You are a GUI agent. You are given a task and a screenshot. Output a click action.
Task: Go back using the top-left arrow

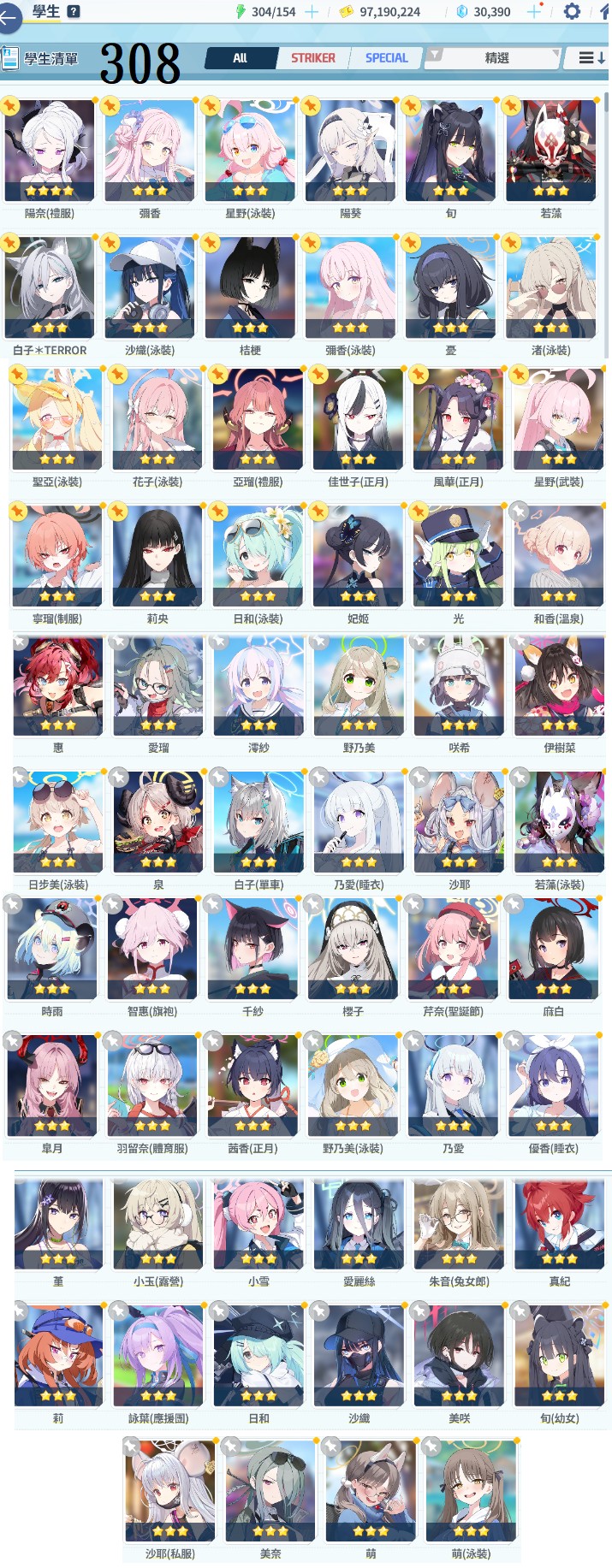9,19
